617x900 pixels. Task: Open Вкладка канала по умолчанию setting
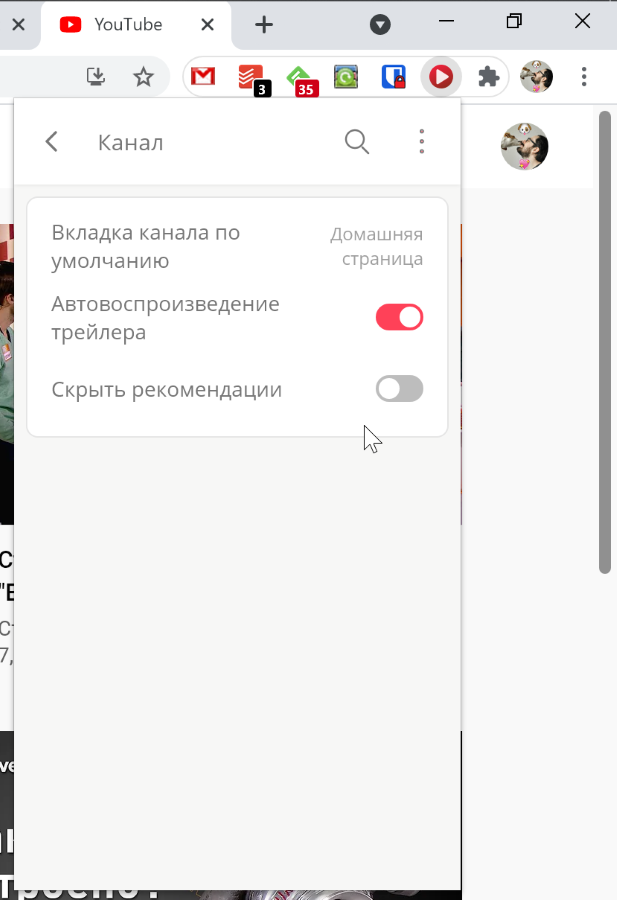tap(237, 246)
